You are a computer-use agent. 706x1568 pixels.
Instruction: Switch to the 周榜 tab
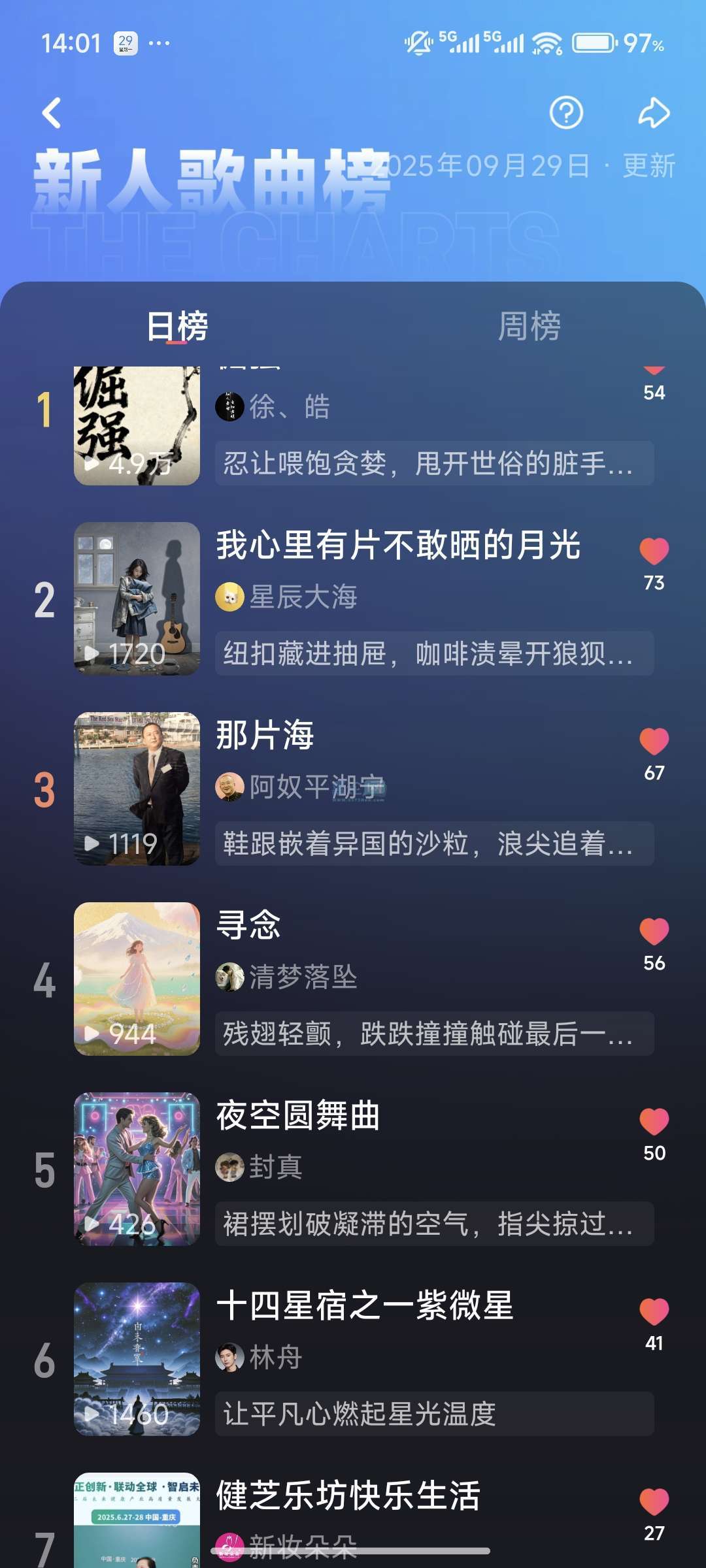point(529,326)
